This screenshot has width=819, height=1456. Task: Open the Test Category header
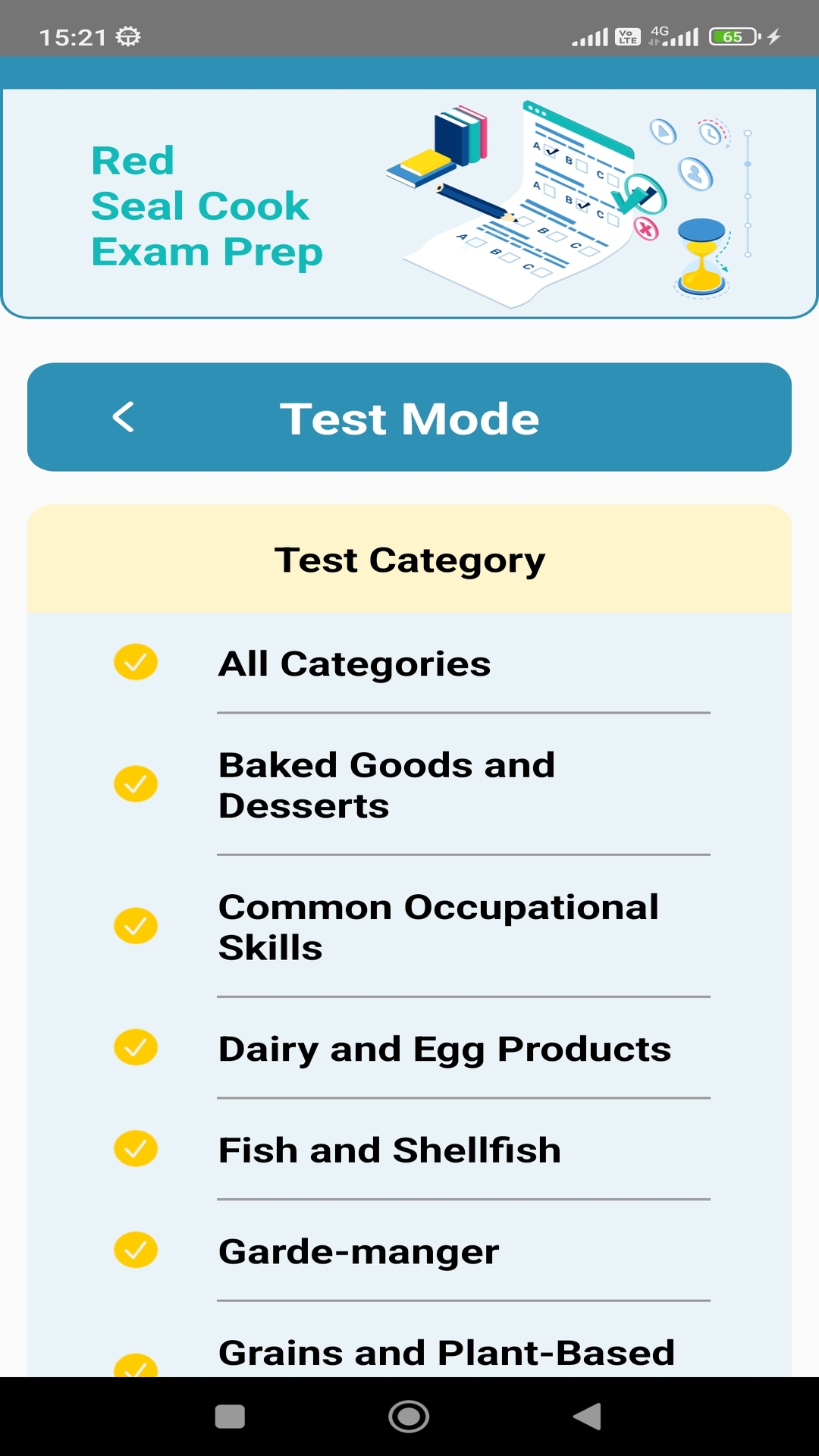(x=409, y=559)
